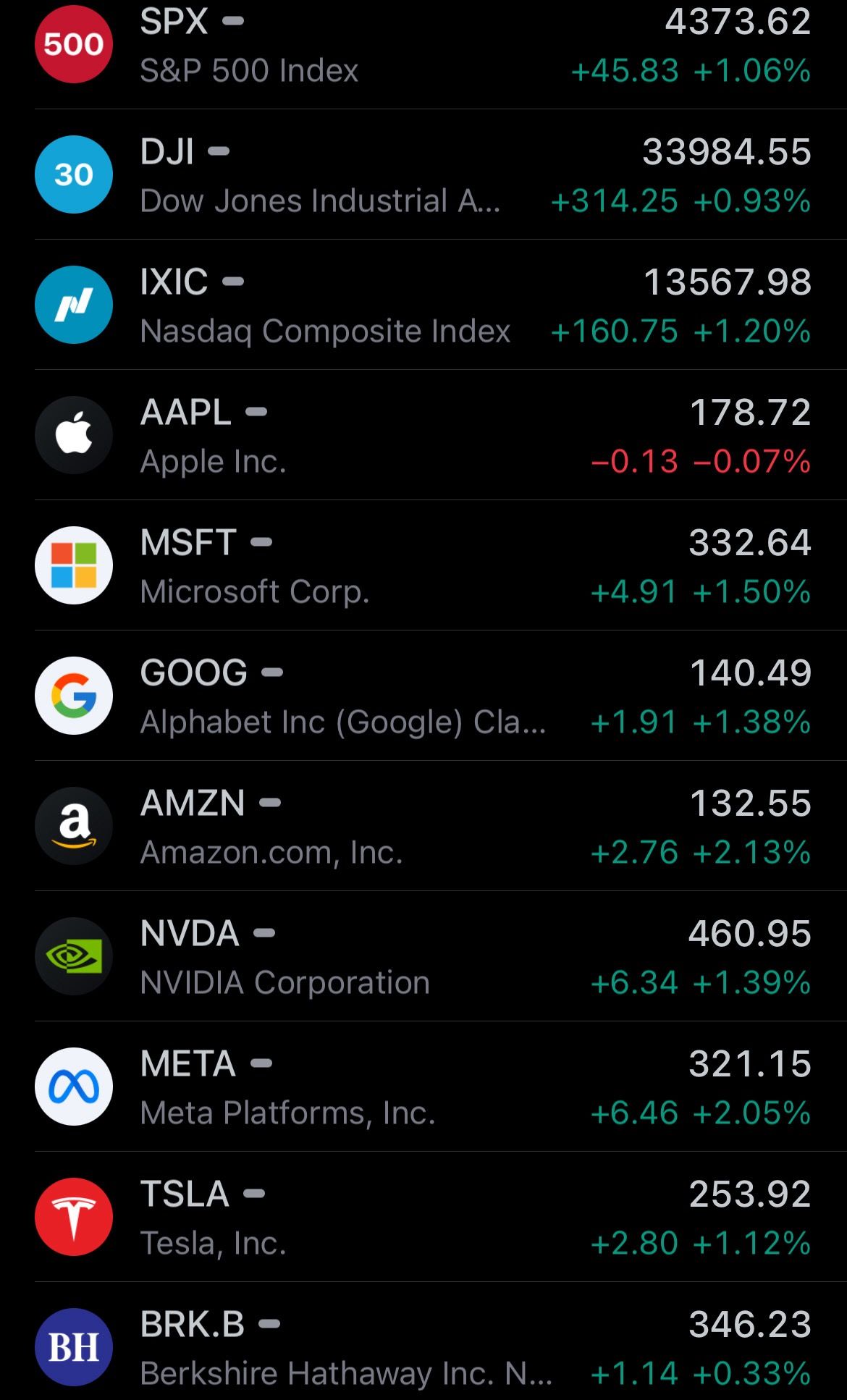View the TSLA Tesla, Inc. quote
The height and width of the screenshot is (1400, 847).
pos(423,1218)
